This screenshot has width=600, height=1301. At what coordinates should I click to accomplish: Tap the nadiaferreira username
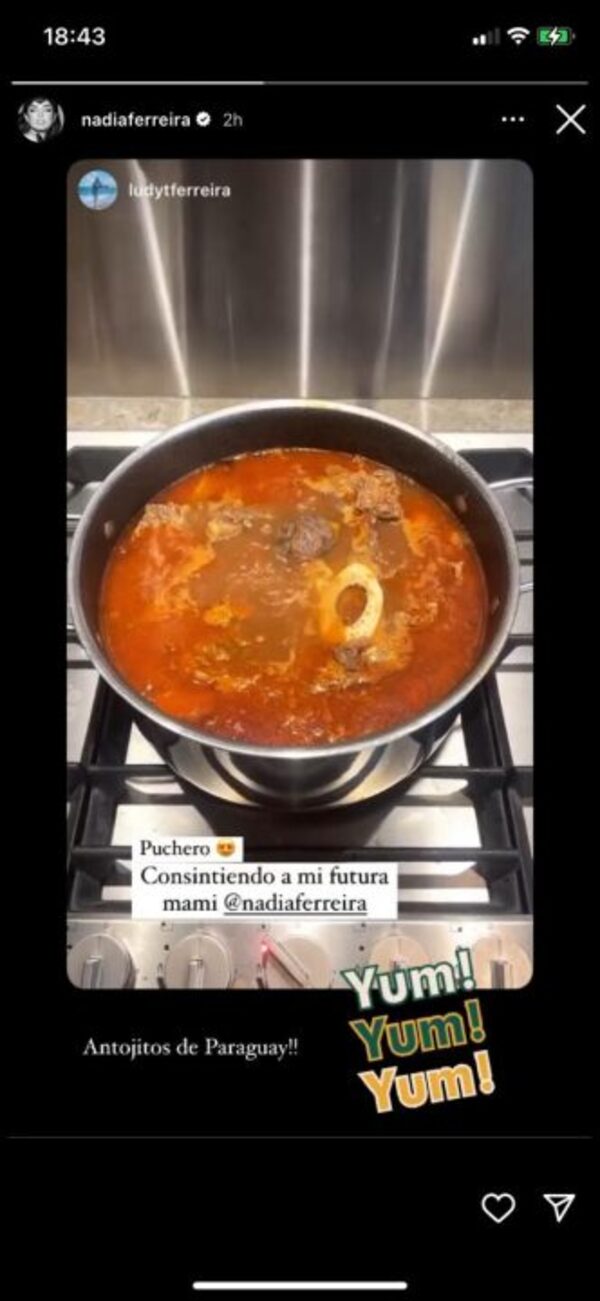coord(135,120)
